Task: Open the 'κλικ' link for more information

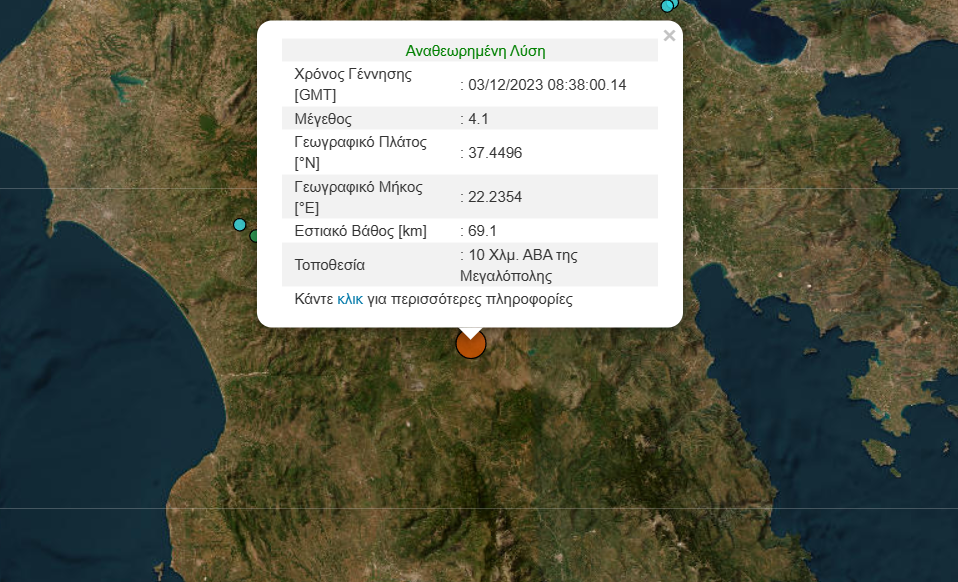Action: click(350, 299)
